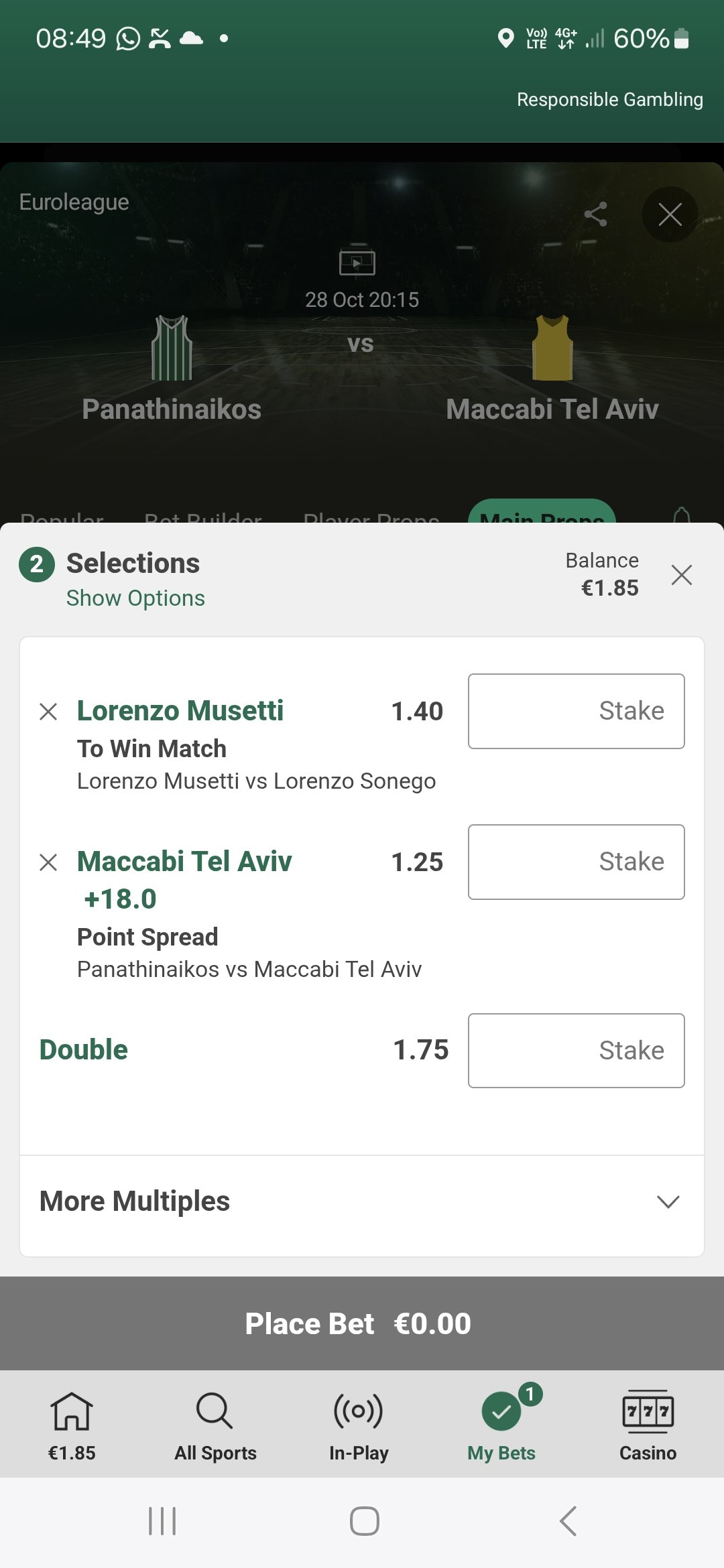Enter stake for the Double bet
This screenshot has height=1568, width=724.
(x=576, y=1050)
